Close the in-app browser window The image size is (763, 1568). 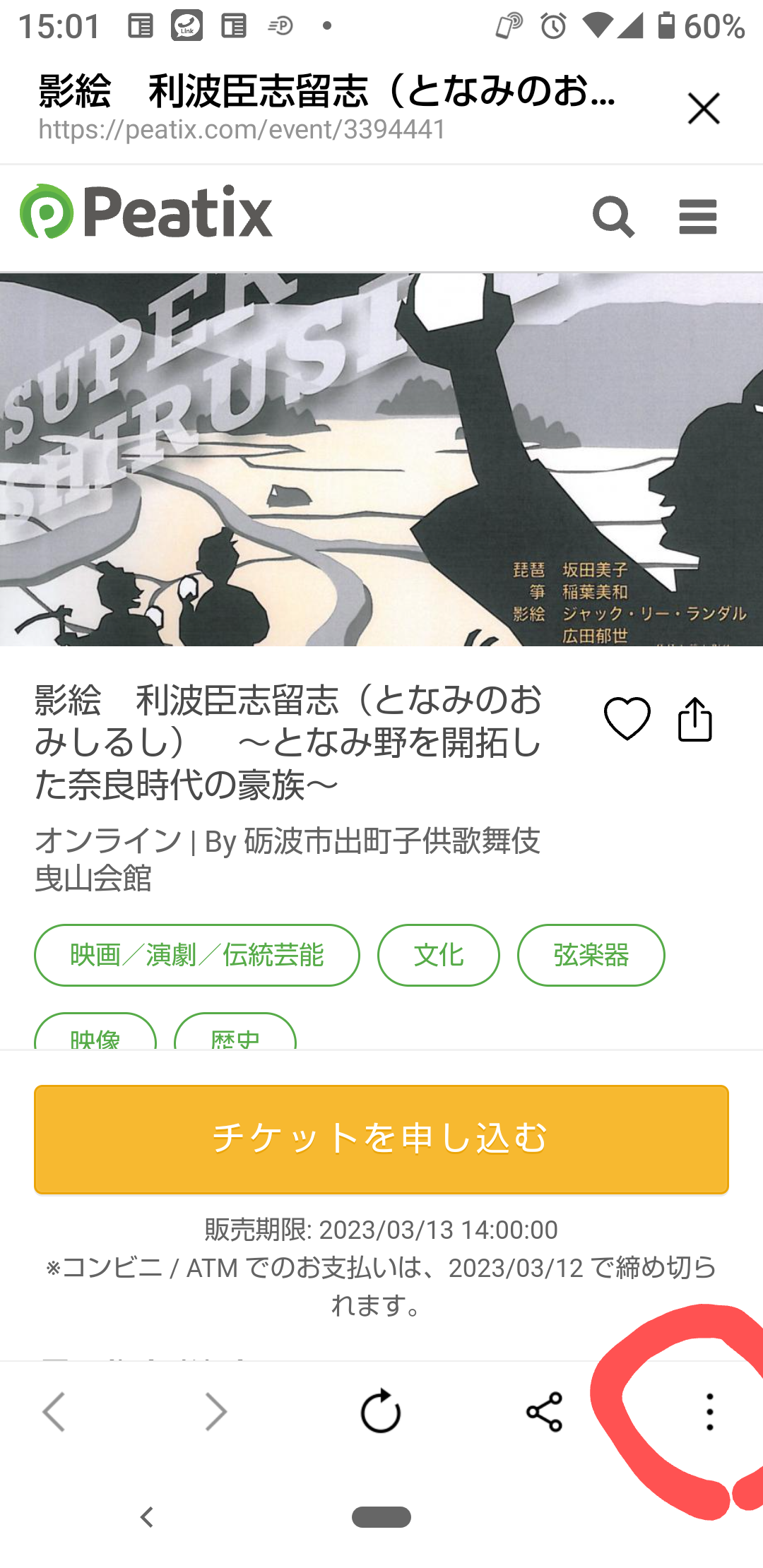coord(704,109)
